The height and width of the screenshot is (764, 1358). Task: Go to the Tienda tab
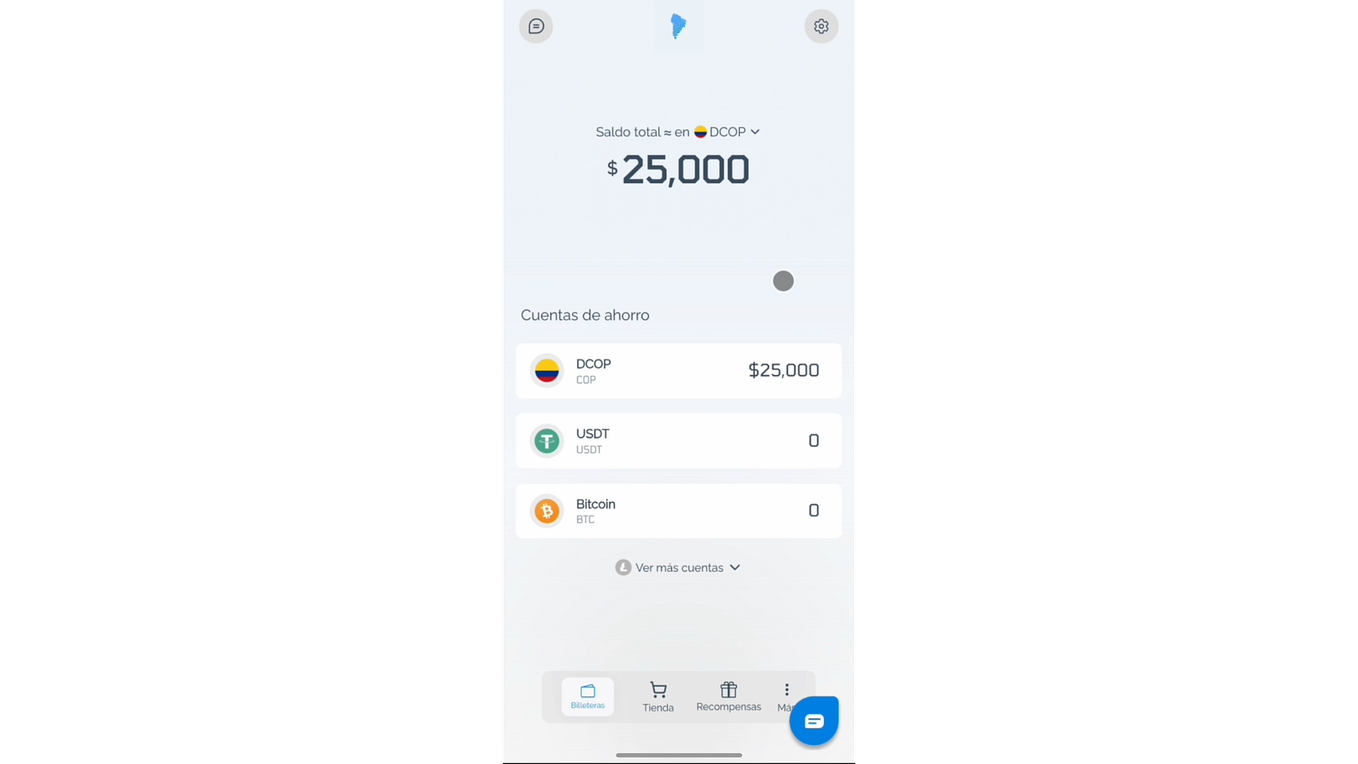click(658, 696)
